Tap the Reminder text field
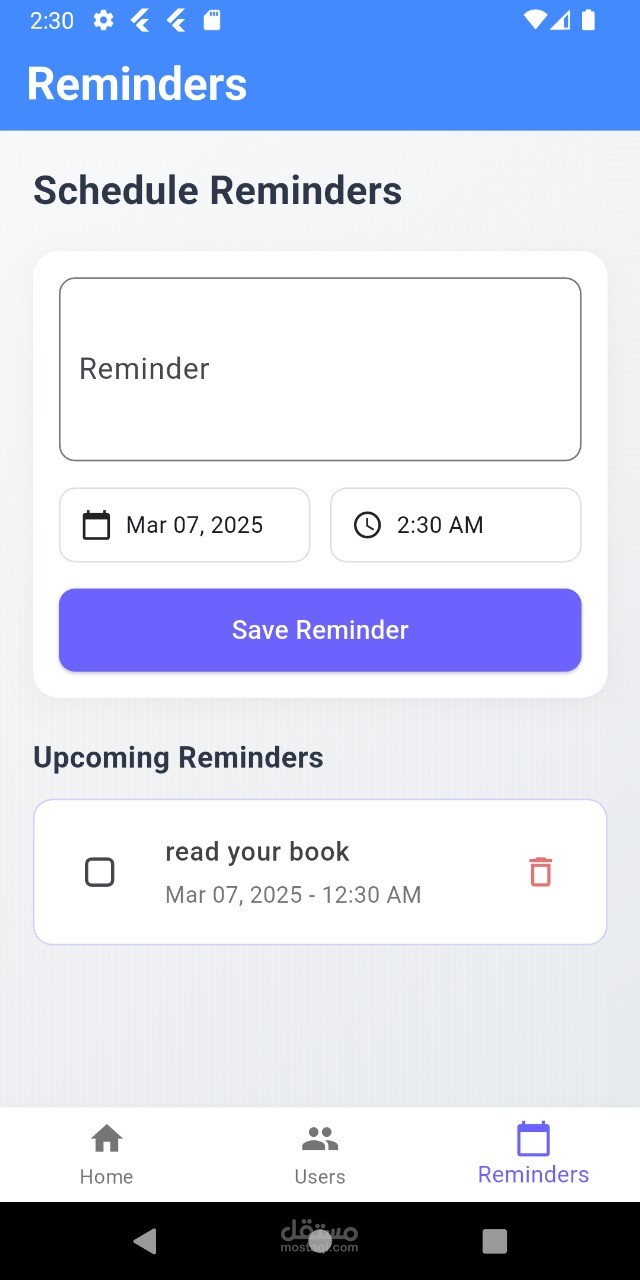Viewport: 640px width, 1280px height. point(320,369)
